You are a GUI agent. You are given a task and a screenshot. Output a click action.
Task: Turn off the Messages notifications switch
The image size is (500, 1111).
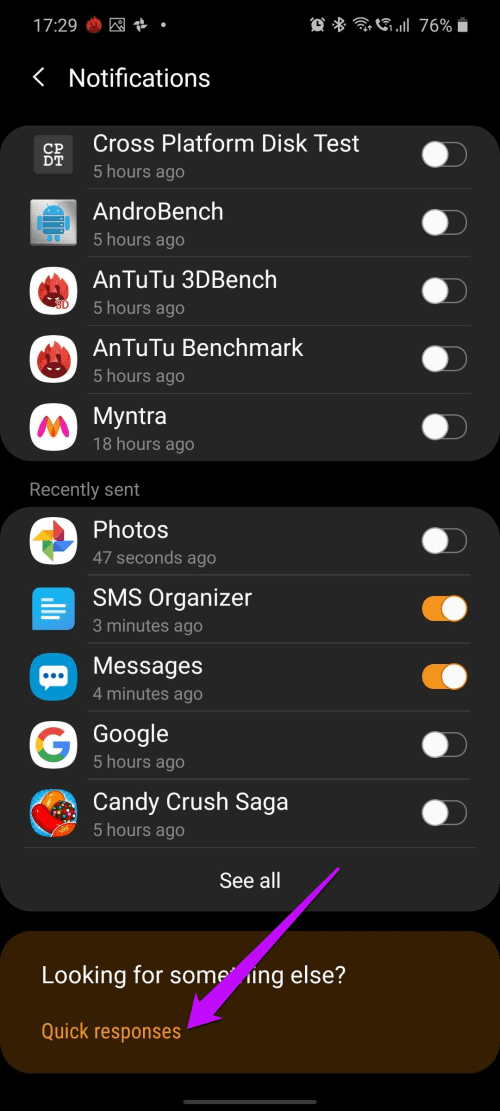tap(444, 677)
